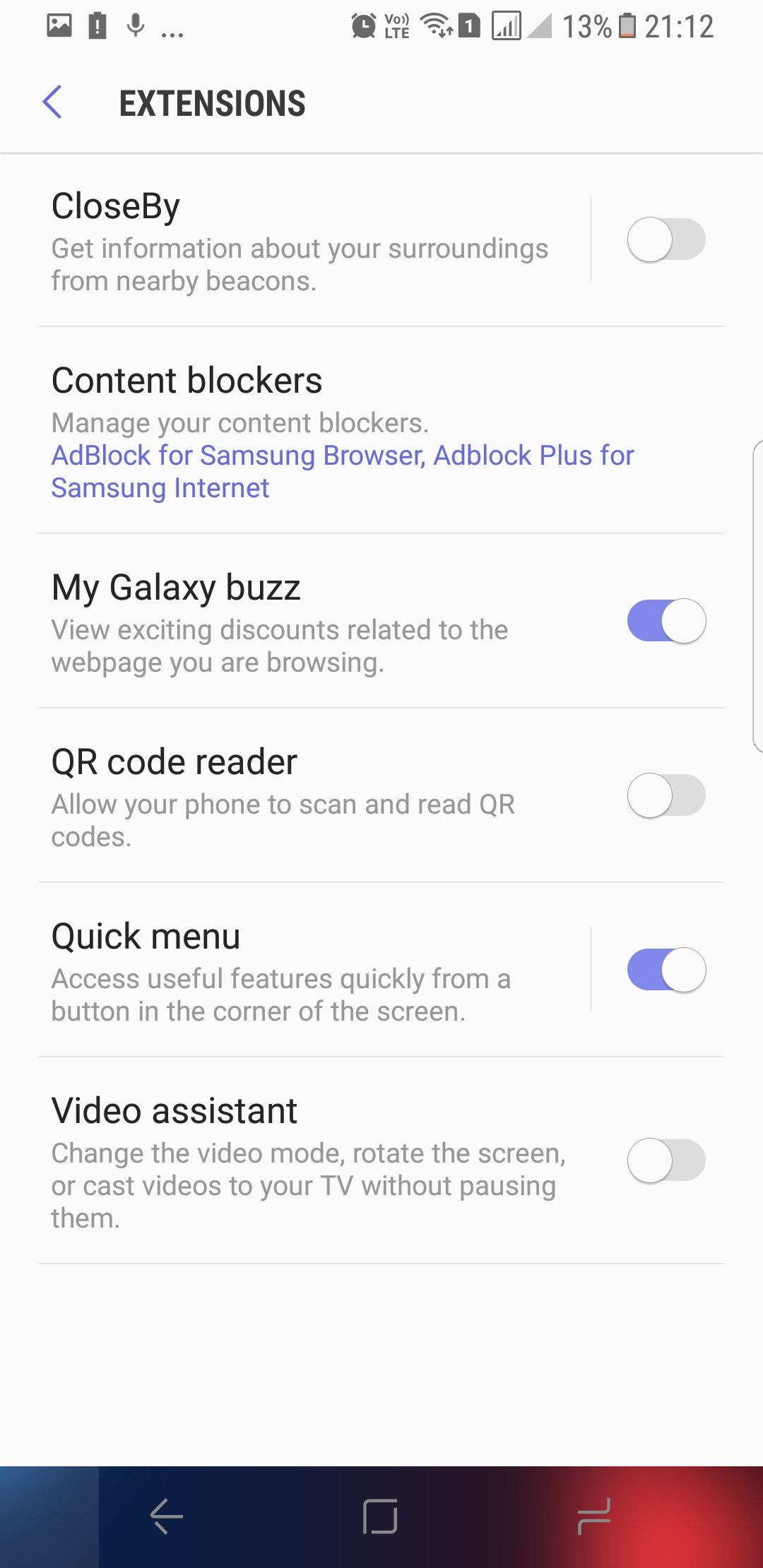Enable the QR code reader switch

coord(666,795)
